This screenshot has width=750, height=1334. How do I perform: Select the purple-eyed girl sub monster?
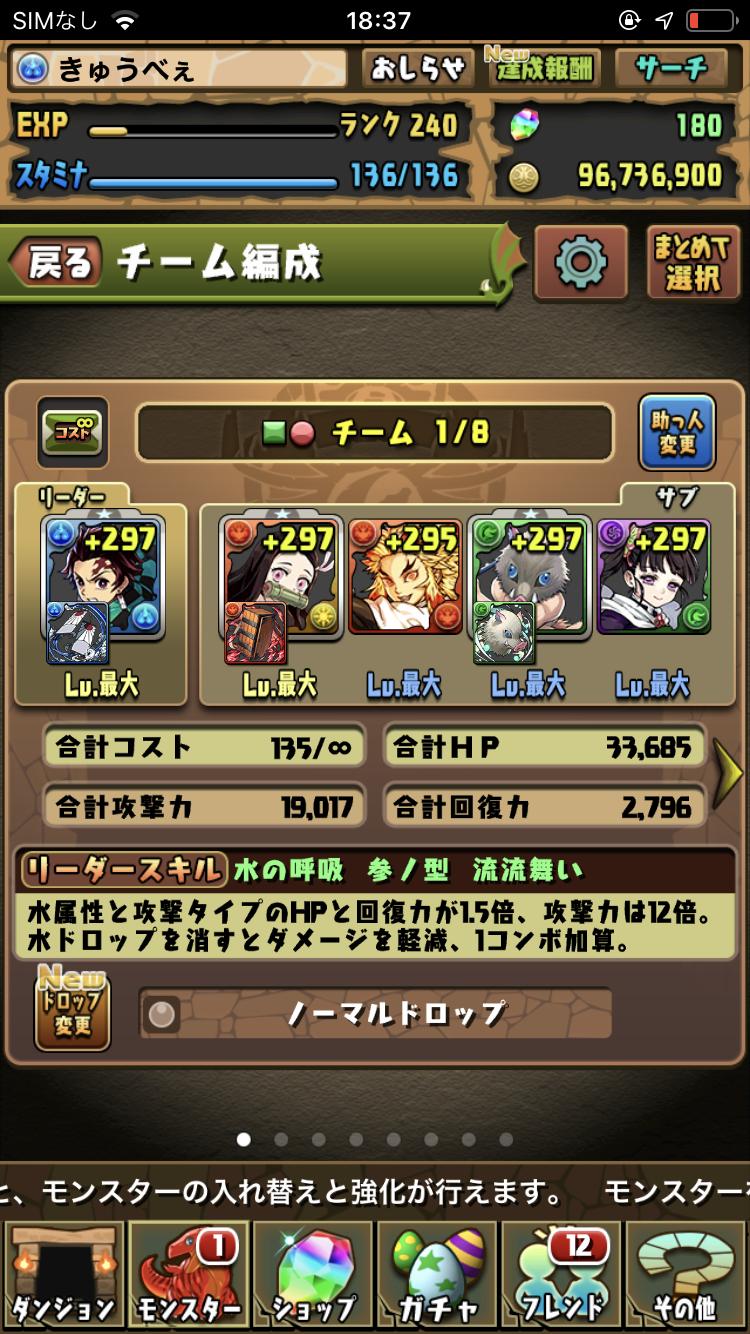(654, 576)
